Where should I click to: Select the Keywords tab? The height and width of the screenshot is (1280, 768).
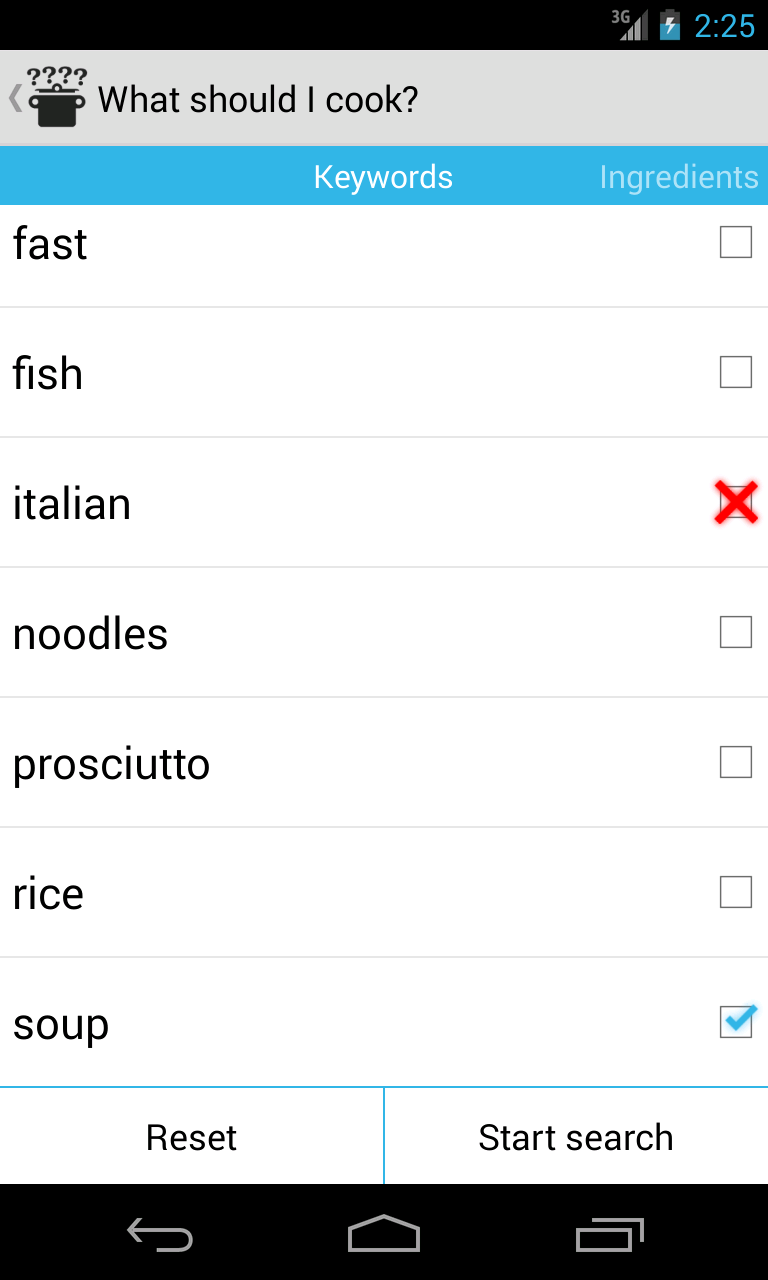[x=383, y=177]
